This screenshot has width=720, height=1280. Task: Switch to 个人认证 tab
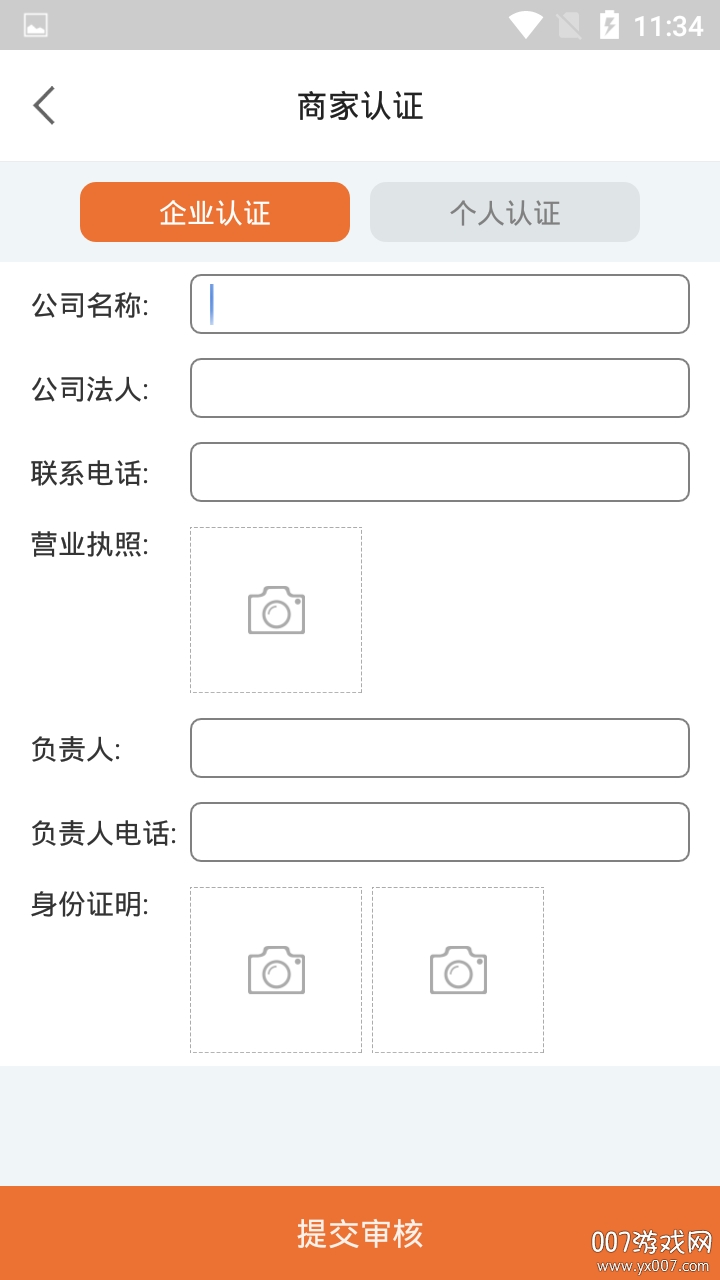point(505,212)
